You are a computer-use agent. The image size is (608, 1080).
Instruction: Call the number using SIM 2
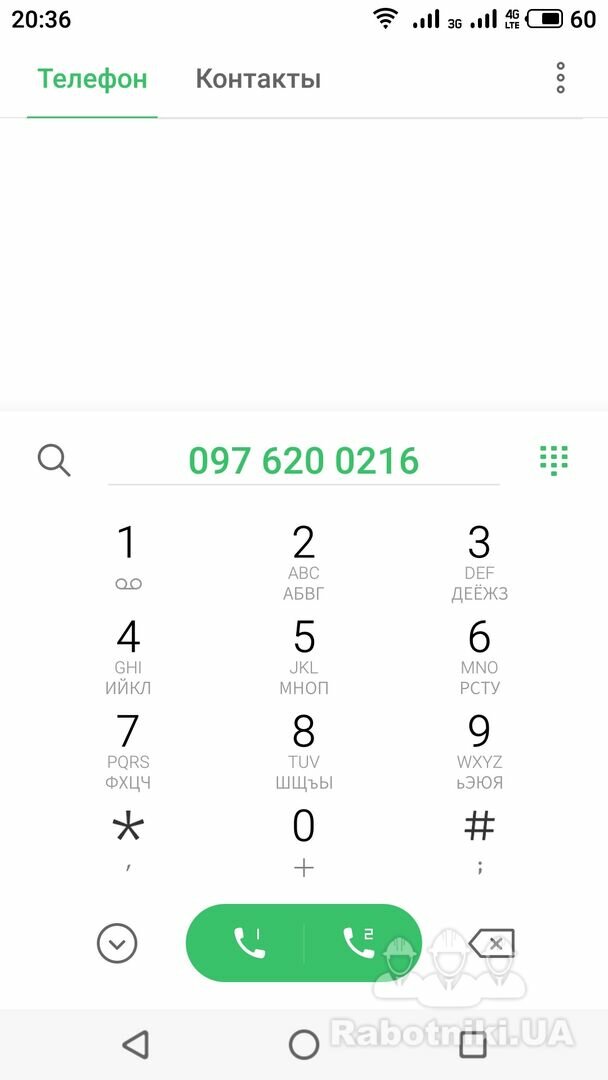[363, 943]
